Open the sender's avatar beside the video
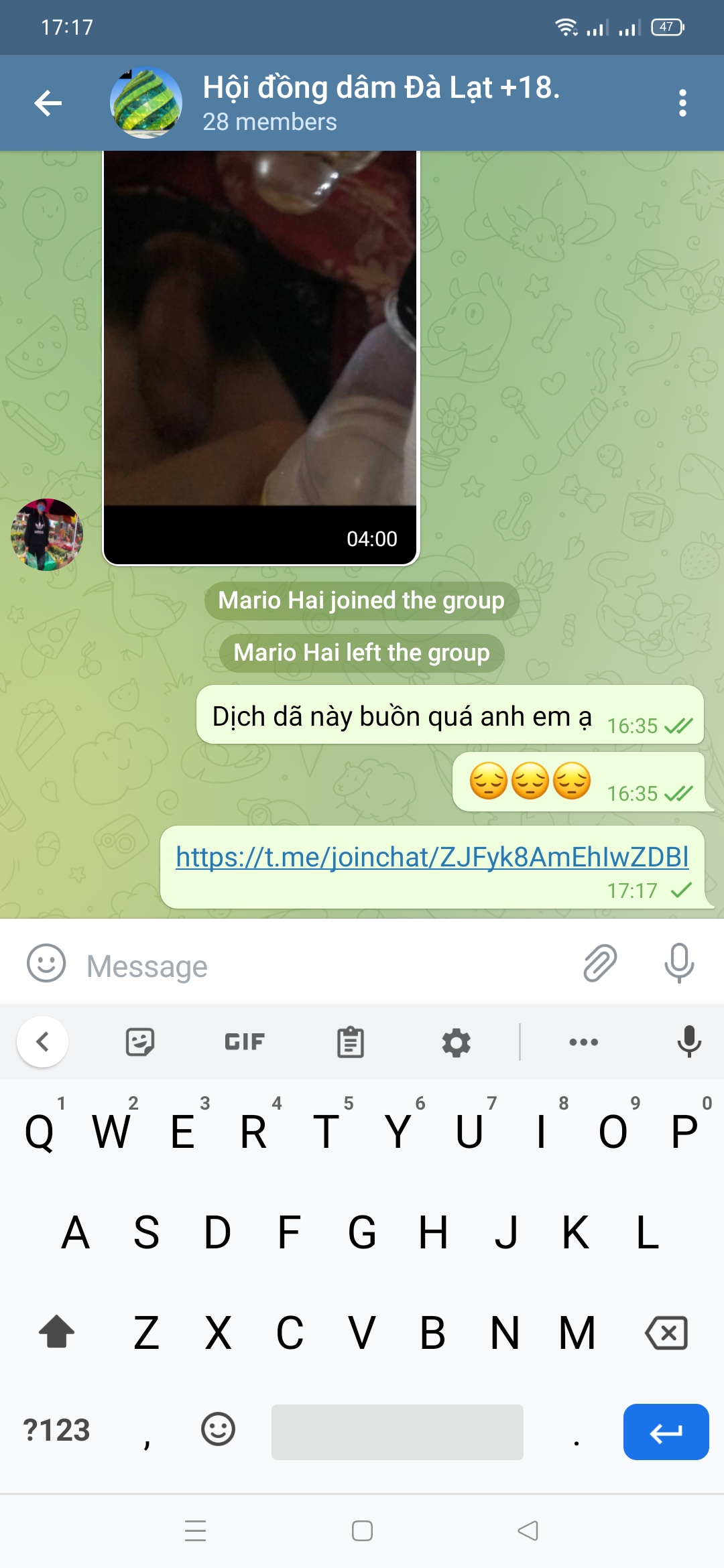 [x=46, y=535]
